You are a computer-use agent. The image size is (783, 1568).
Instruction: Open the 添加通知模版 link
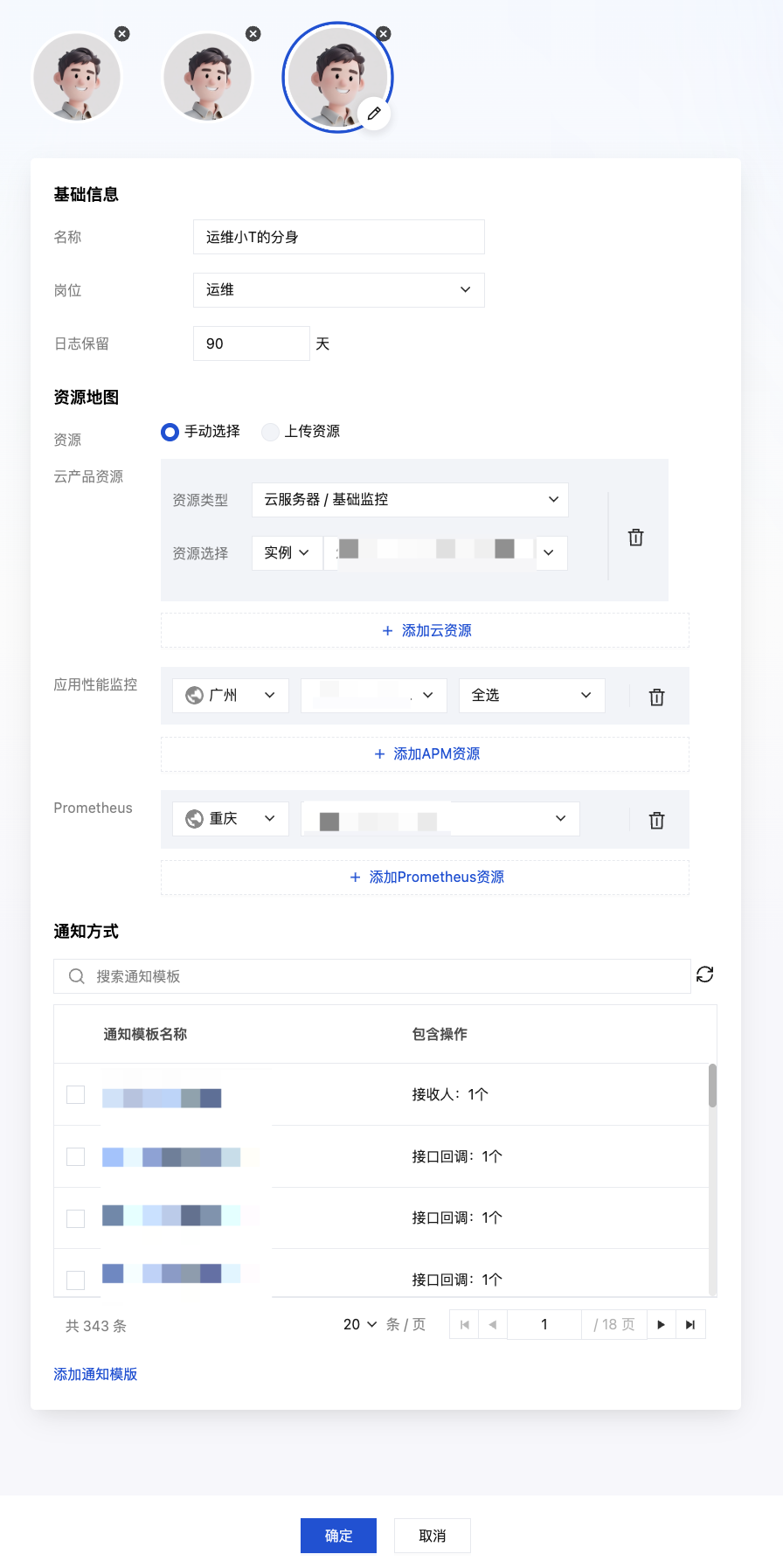tap(95, 1374)
